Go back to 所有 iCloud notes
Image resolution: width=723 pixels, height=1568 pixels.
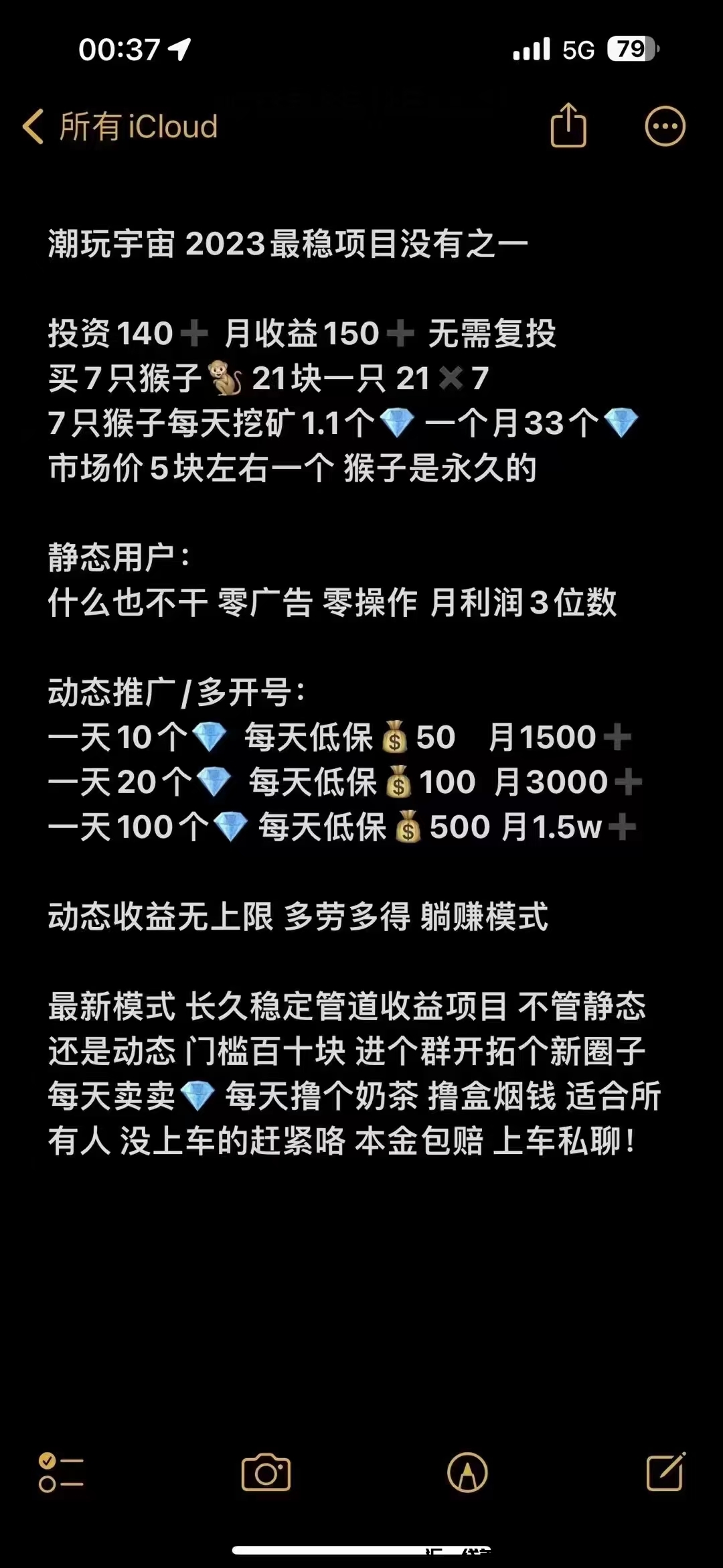click(x=120, y=127)
